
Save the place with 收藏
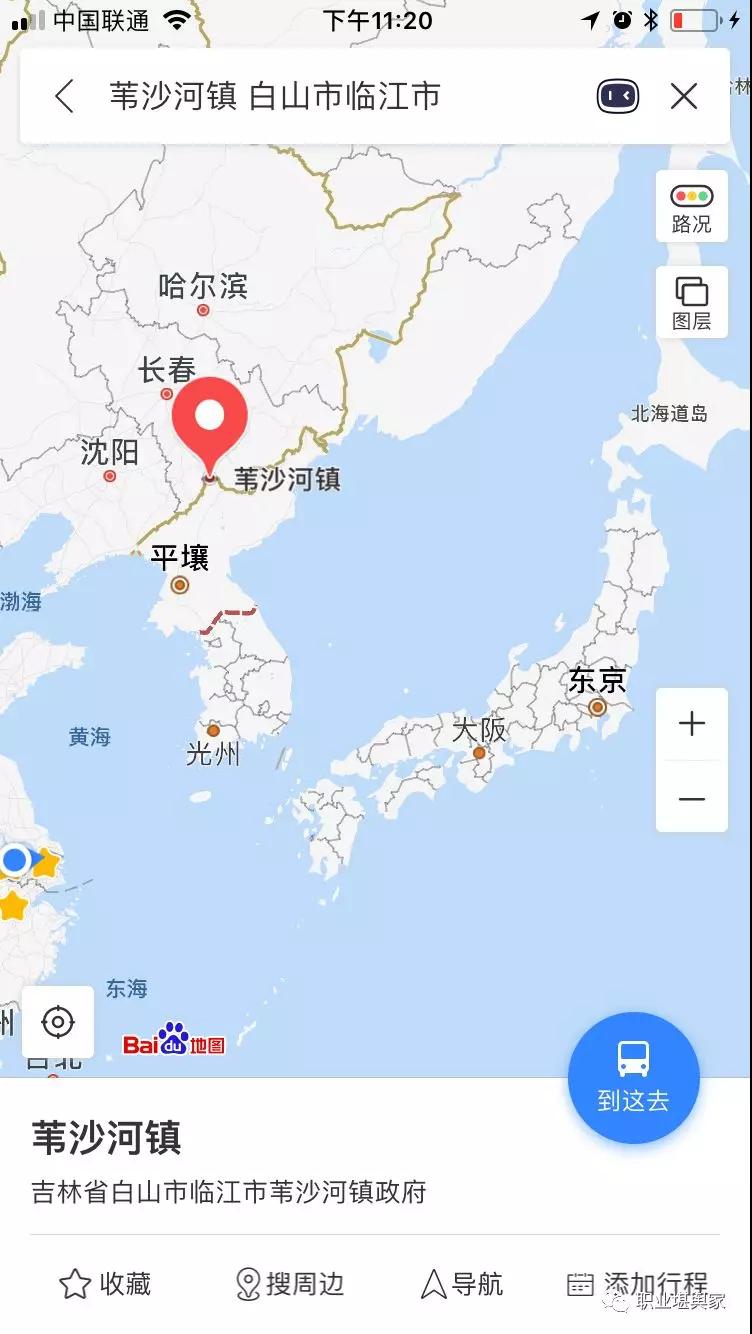click(x=105, y=1284)
